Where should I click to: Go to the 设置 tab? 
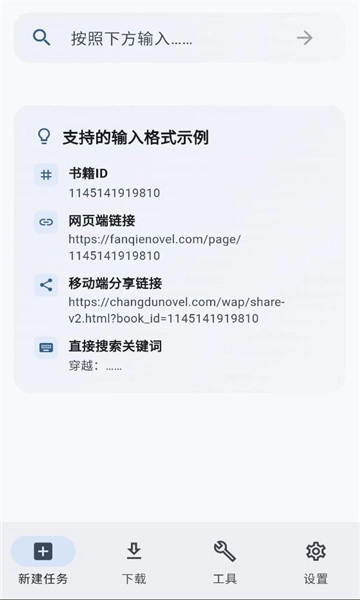click(x=316, y=561)
